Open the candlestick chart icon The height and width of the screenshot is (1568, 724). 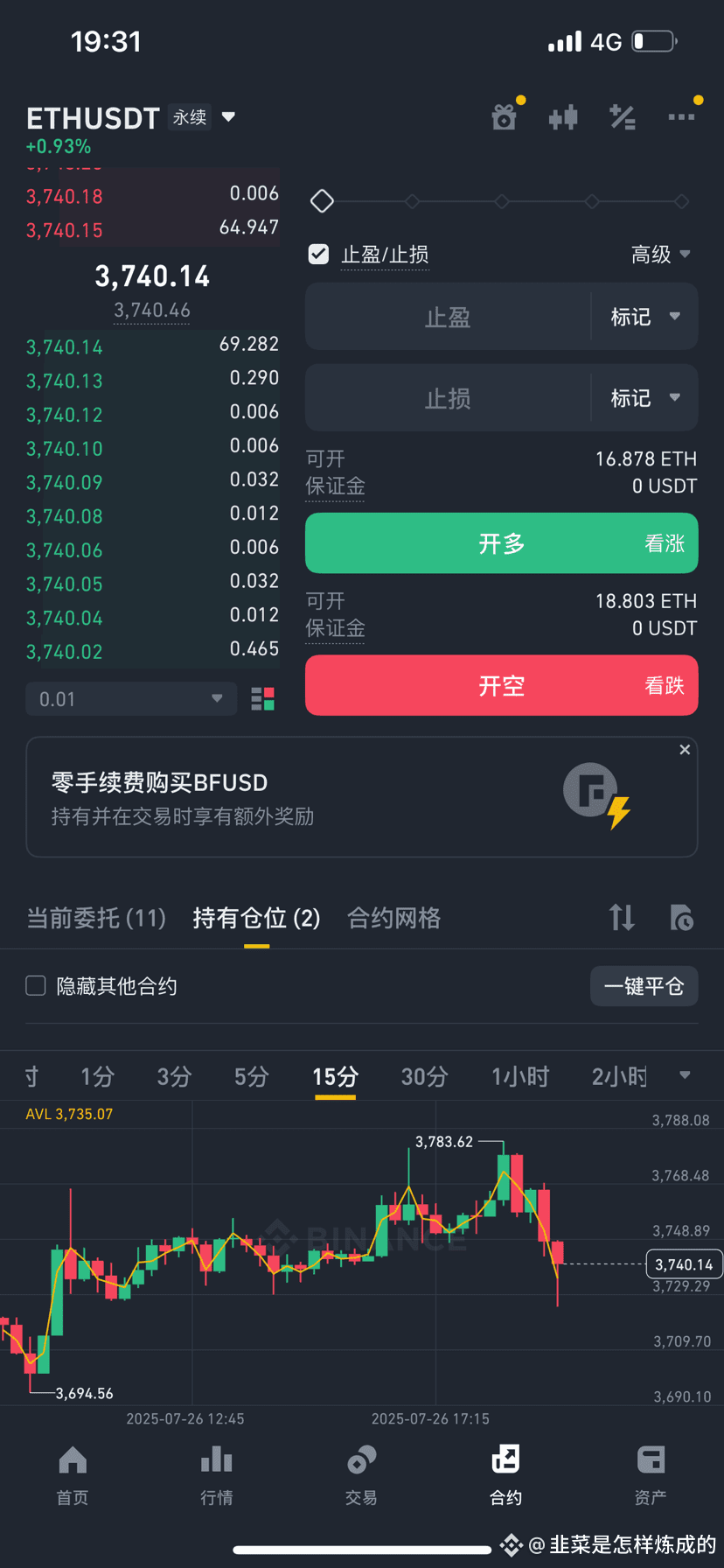tap(563, 116)
